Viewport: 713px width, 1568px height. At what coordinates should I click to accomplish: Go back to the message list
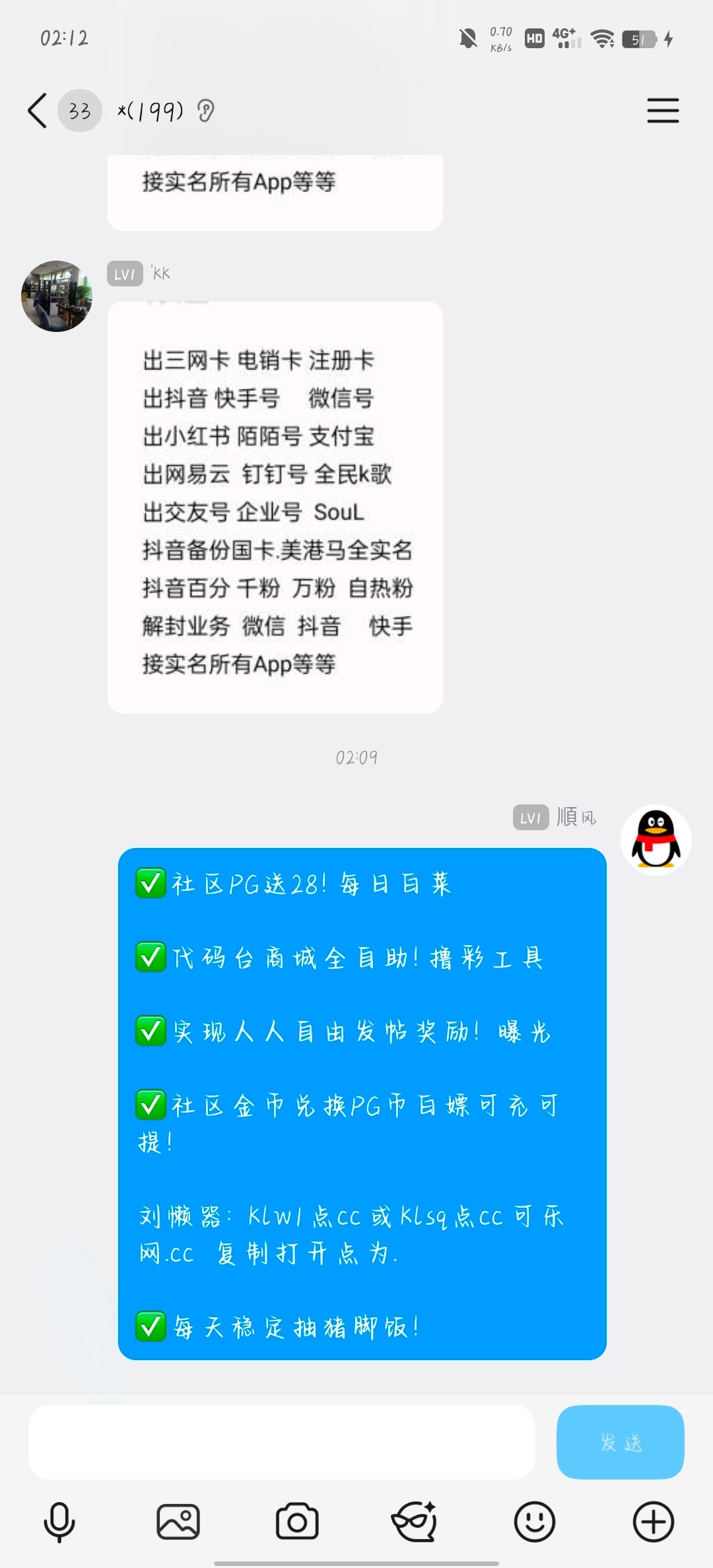pos(38,110)
